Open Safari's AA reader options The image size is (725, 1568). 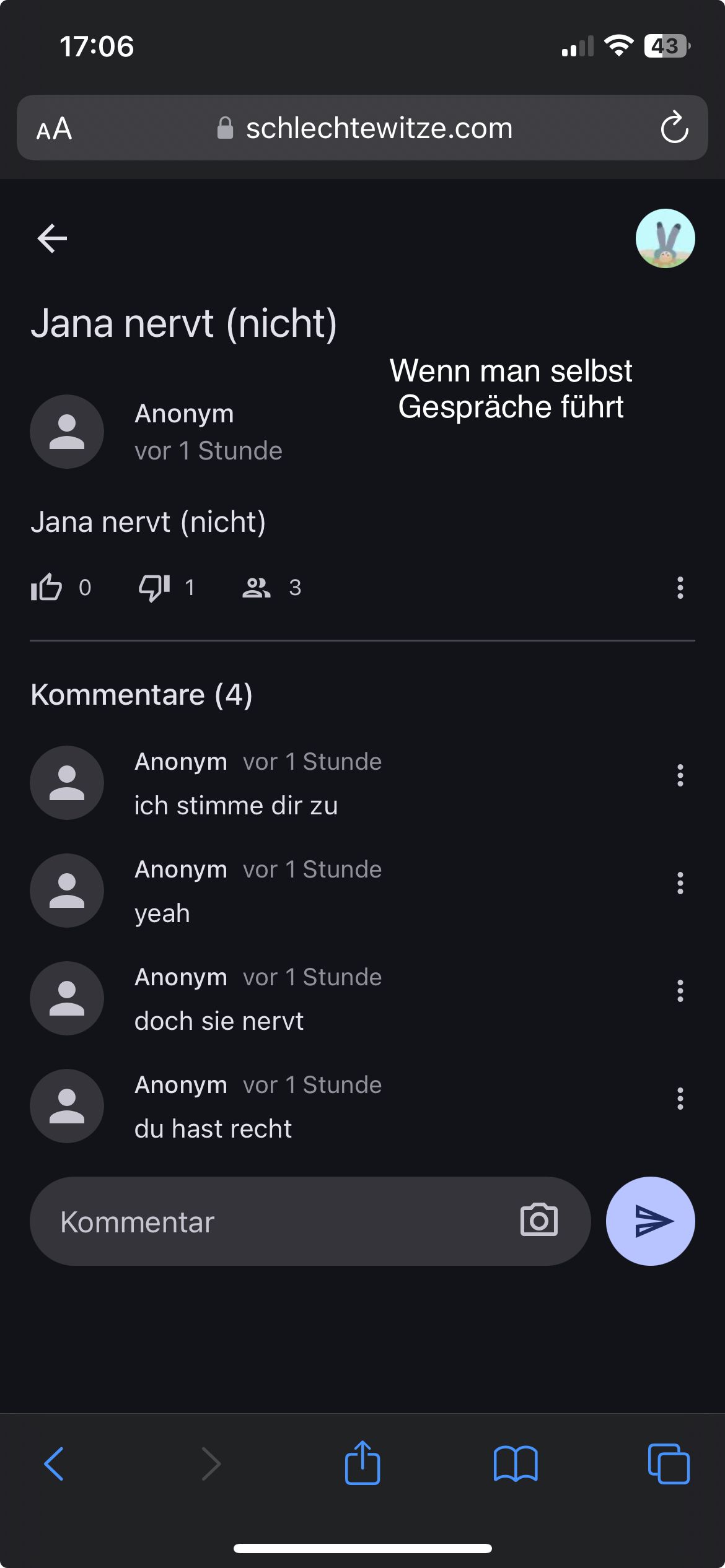[54, 129]
